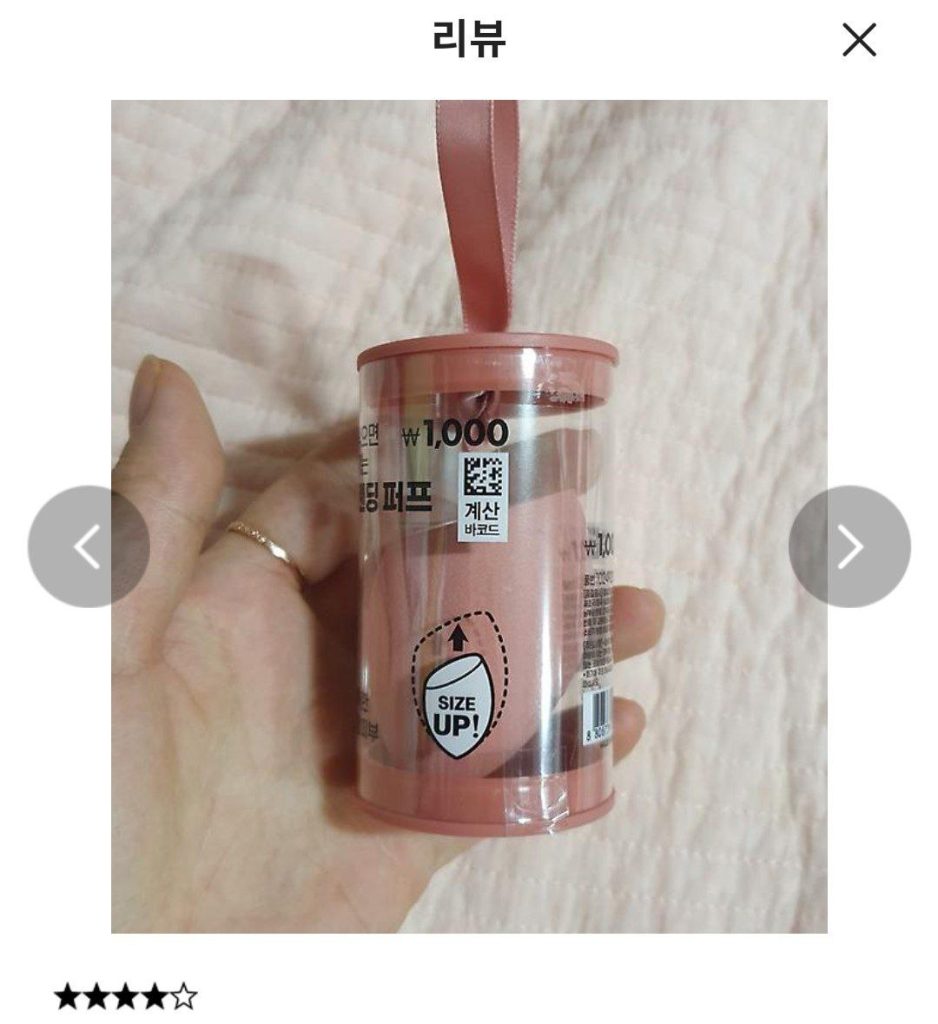The image size is (938, 1024).
Task: Close the review viewer
Action: [x=858, y=40]
